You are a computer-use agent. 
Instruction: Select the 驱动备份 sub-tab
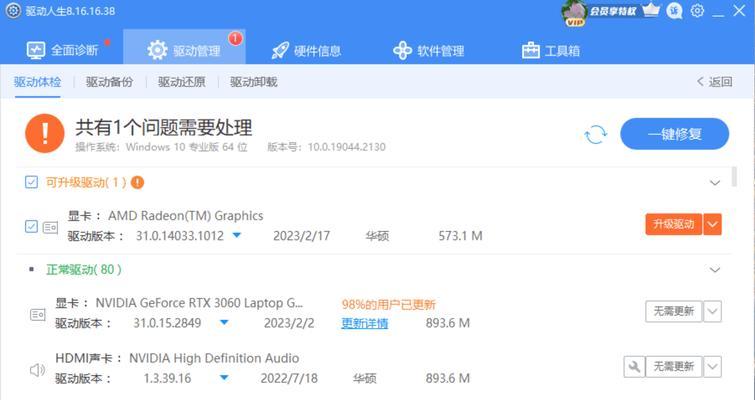pos(109,82)
